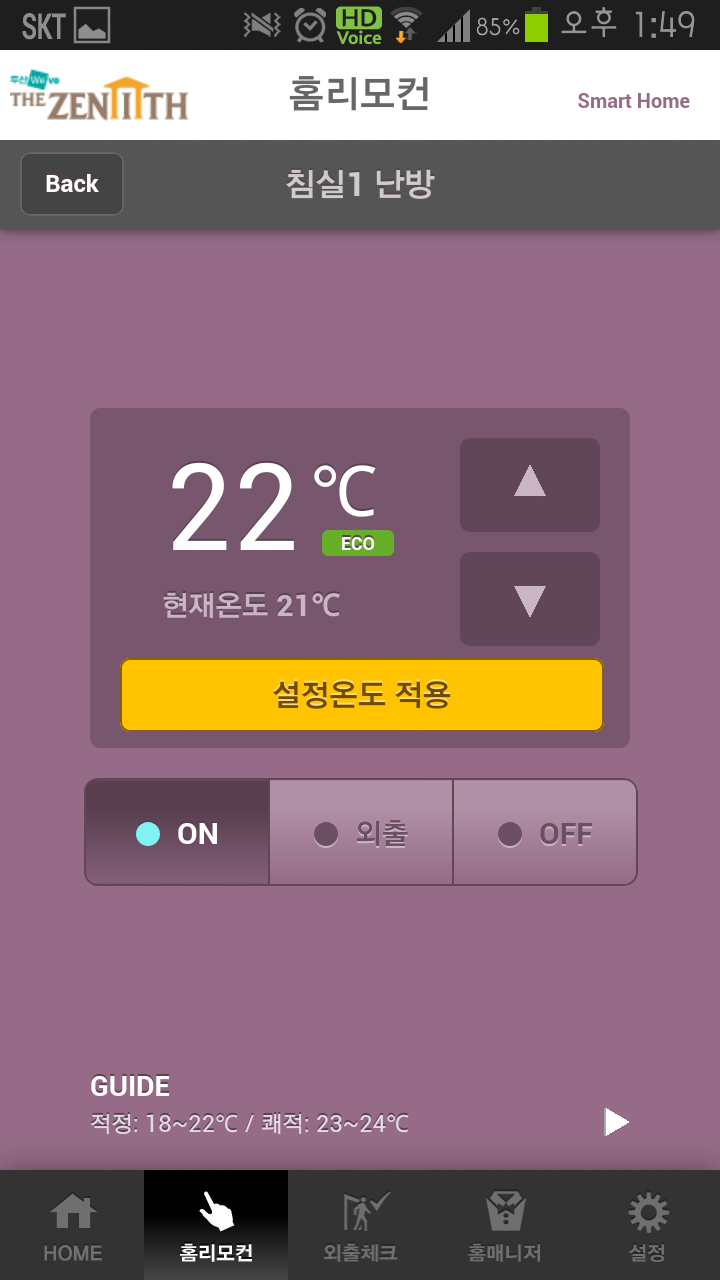The width and height of the screenshot is (720, 1280).
Task: Apply the temperature with 설정온도 적용
Action: click(x=361, y=695)
